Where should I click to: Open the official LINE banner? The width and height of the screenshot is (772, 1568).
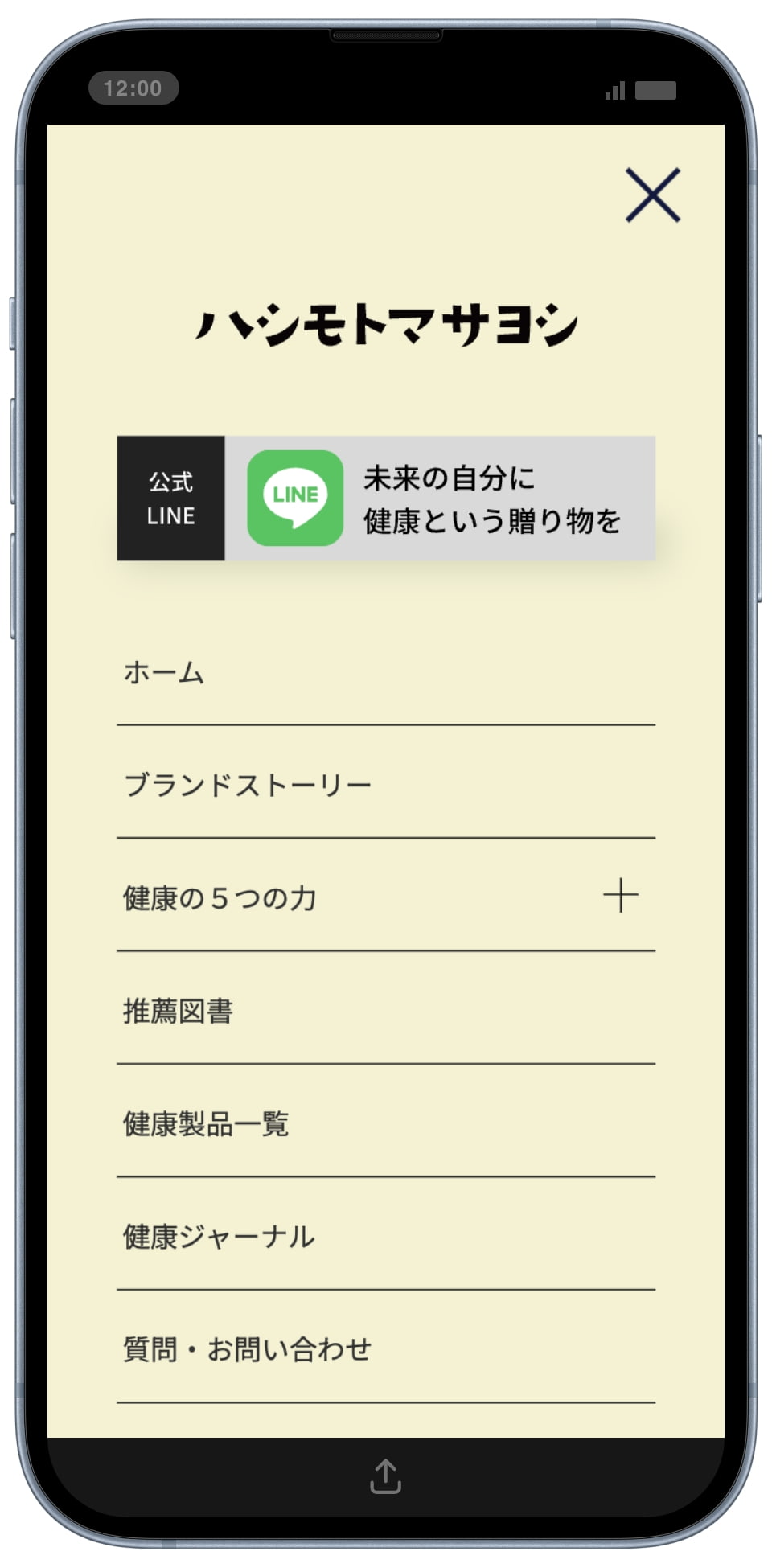pyautogui.click(x=386, y=499)
